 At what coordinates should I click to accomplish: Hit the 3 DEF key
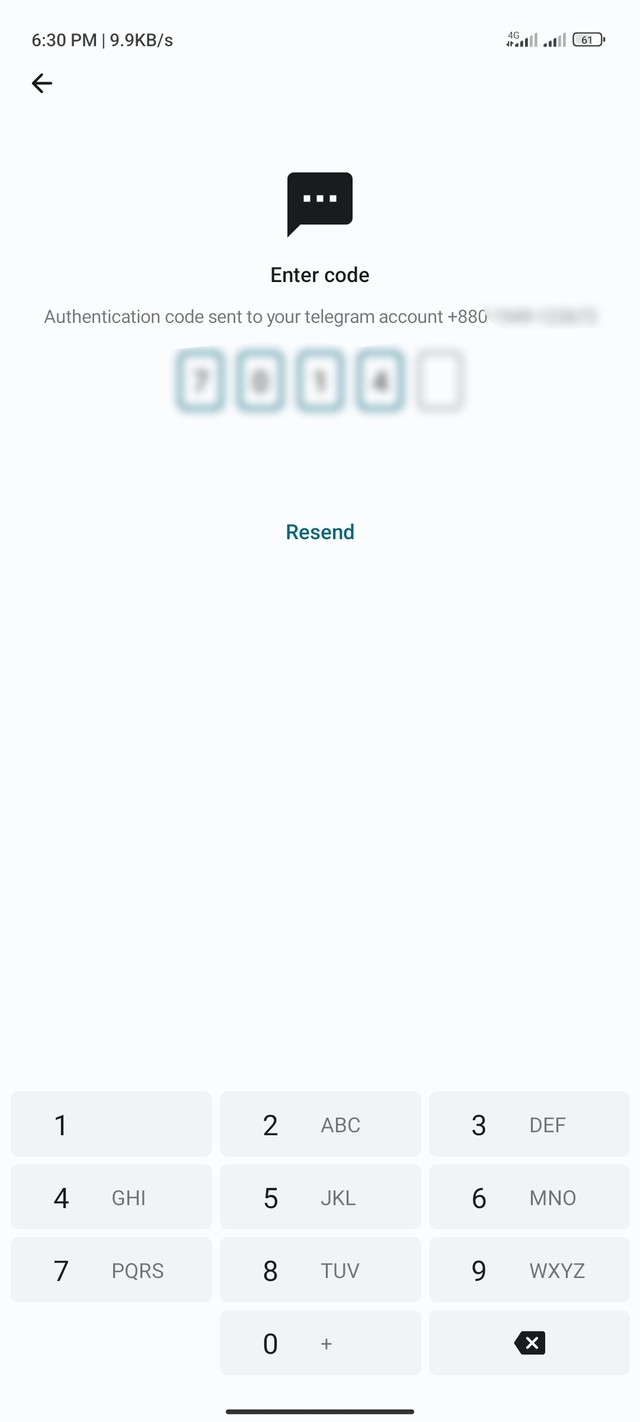529,1125
